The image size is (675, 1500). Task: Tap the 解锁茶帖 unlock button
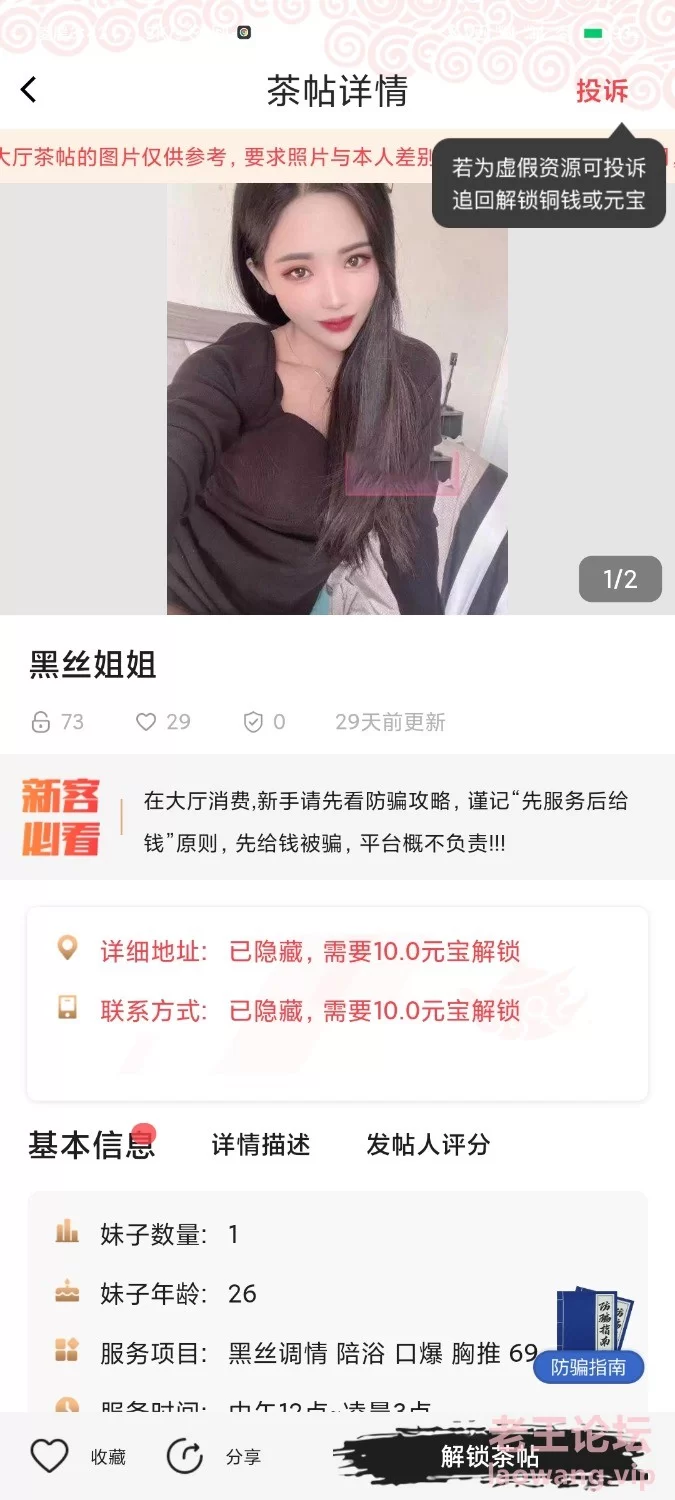point(490,1456)
